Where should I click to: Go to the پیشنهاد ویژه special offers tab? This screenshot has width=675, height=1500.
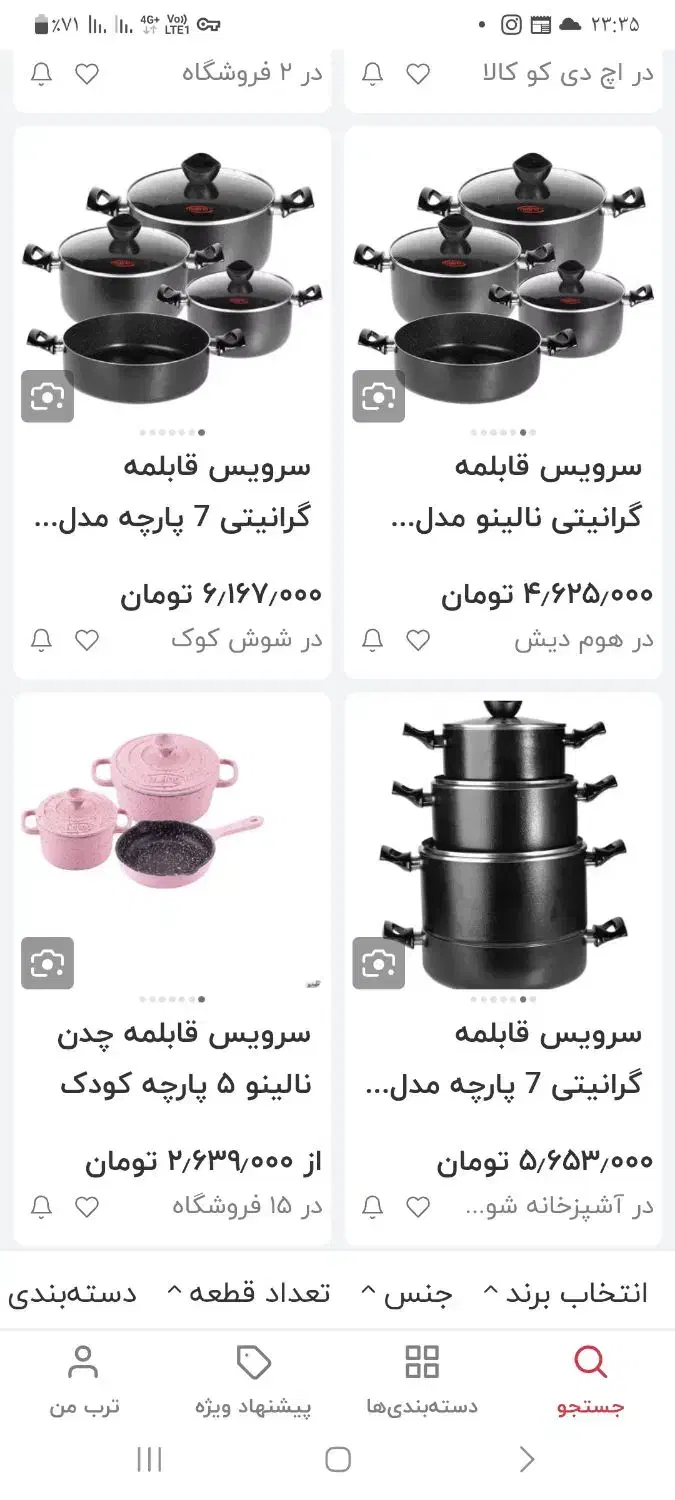click(253, 1380)
